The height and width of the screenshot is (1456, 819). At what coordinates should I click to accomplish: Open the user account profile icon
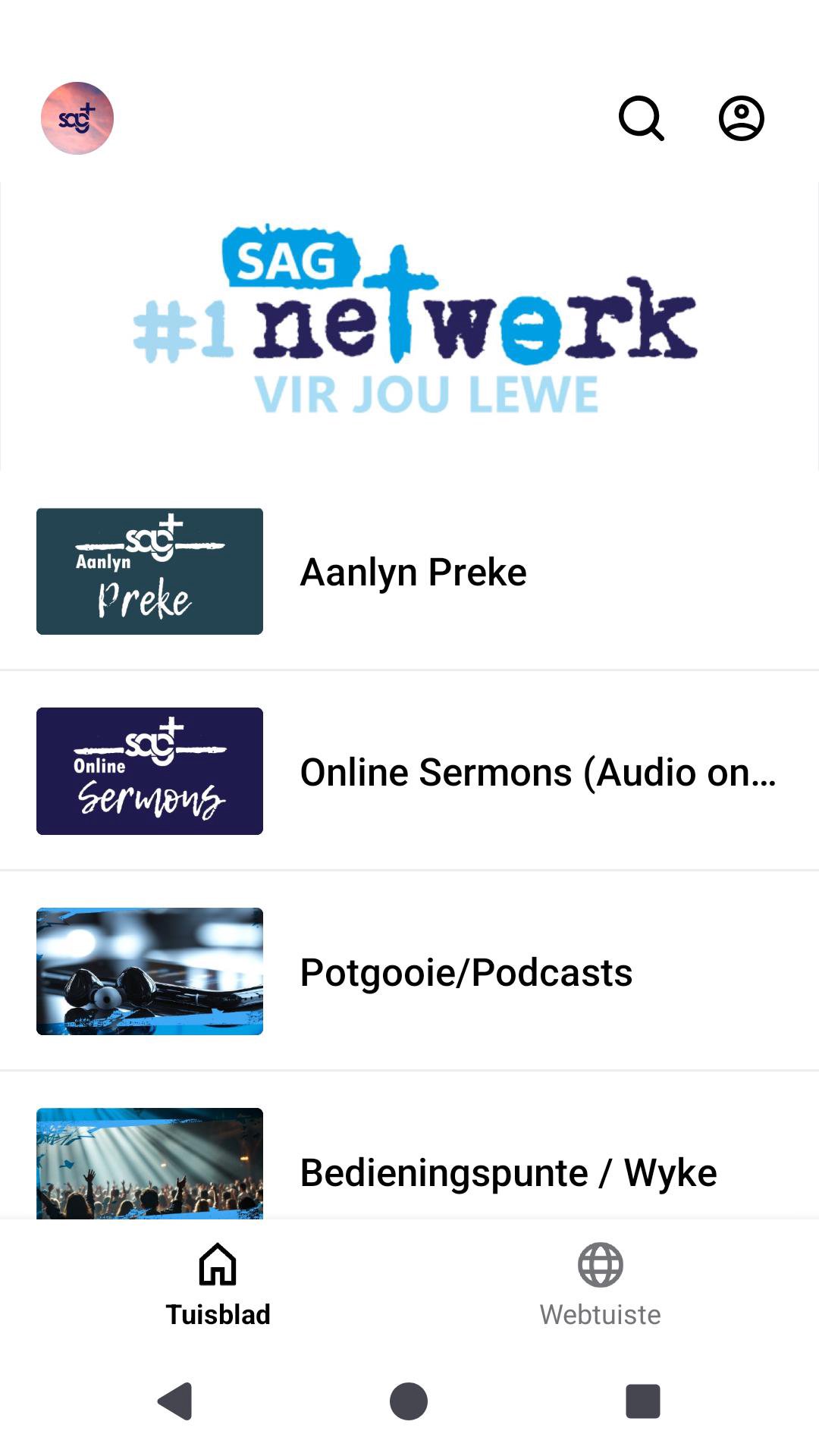tap(741, 118)
